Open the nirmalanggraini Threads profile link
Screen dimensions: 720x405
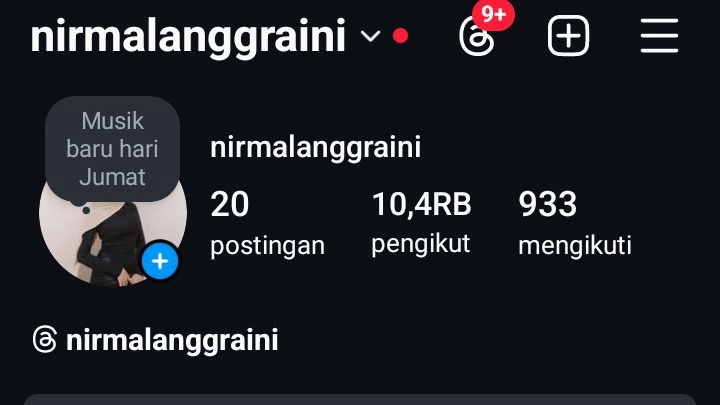[156, 340]
